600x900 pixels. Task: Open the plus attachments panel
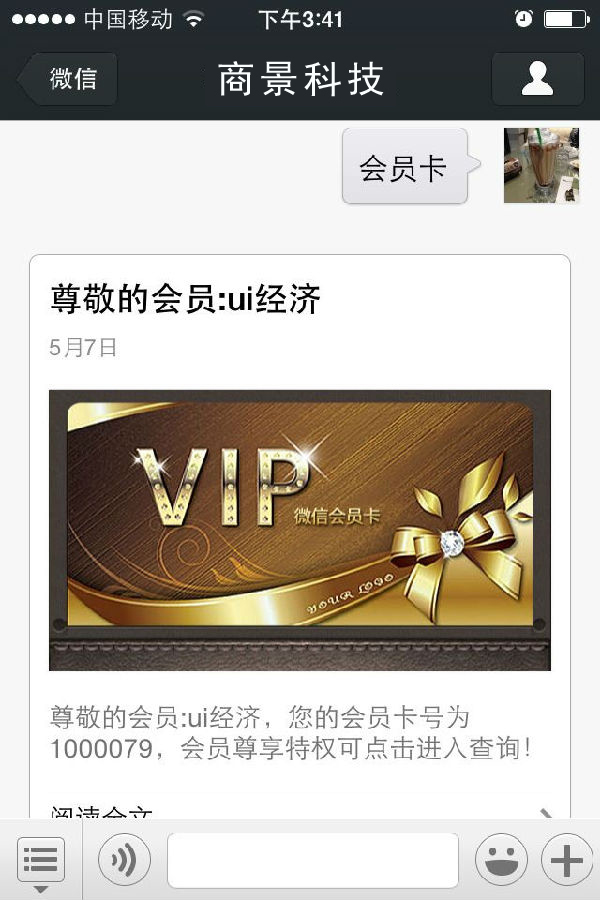click(x=567, y=860)
